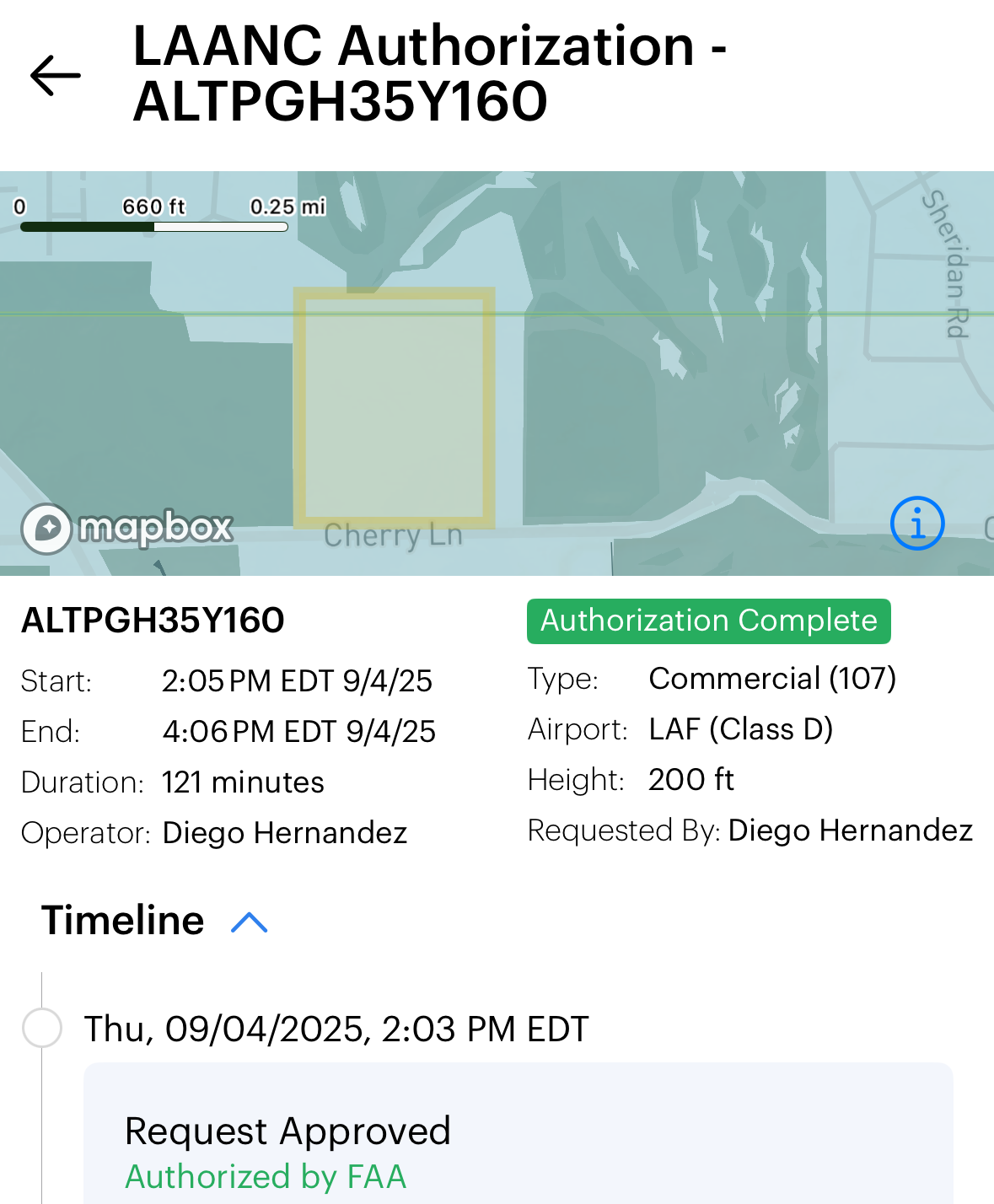Tap the yellow flight area on map
Viewport: 994px width, 1204px height.
[394, 407]
